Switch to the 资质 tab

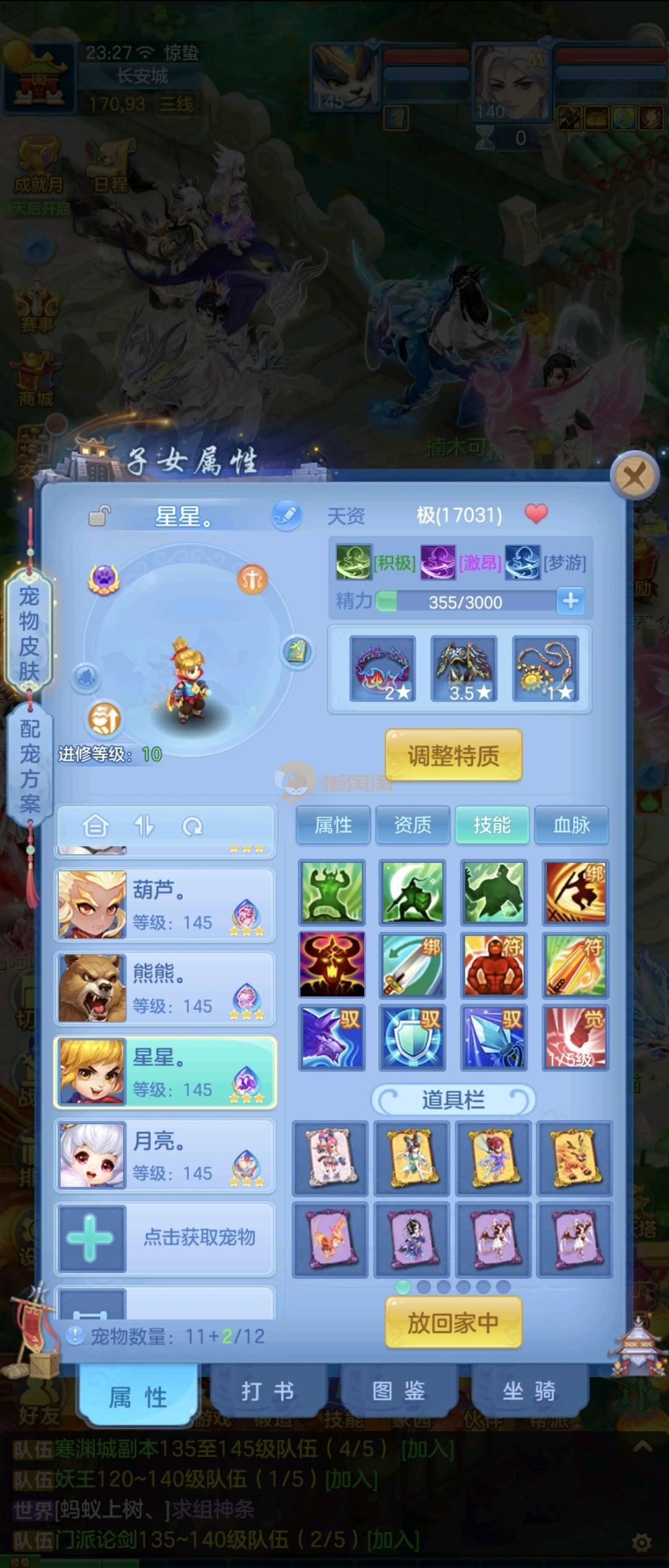point(413,825)
